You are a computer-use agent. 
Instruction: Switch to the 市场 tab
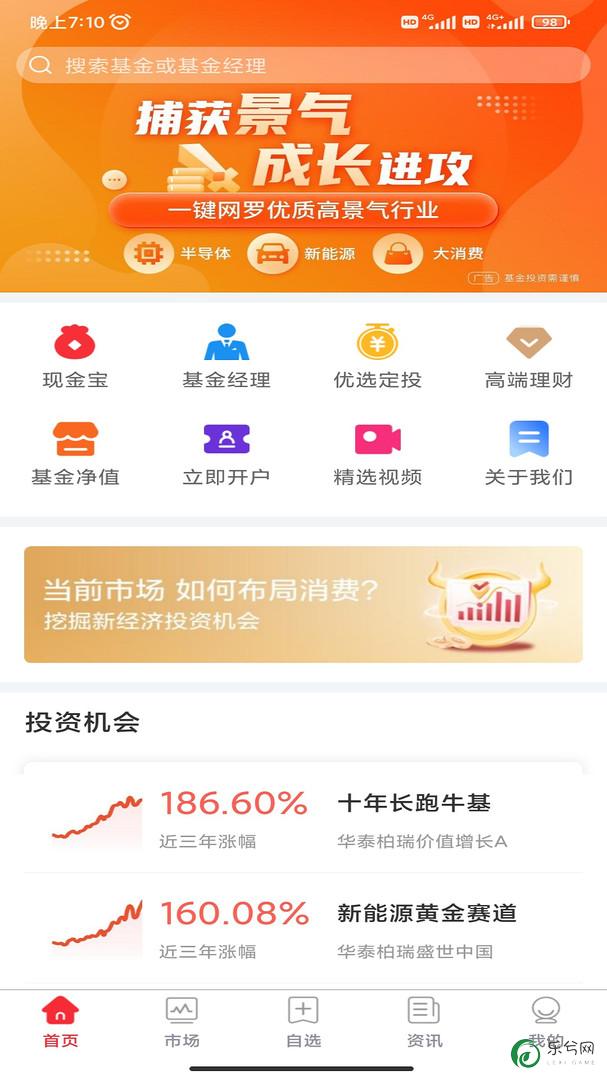point(182,1022)
